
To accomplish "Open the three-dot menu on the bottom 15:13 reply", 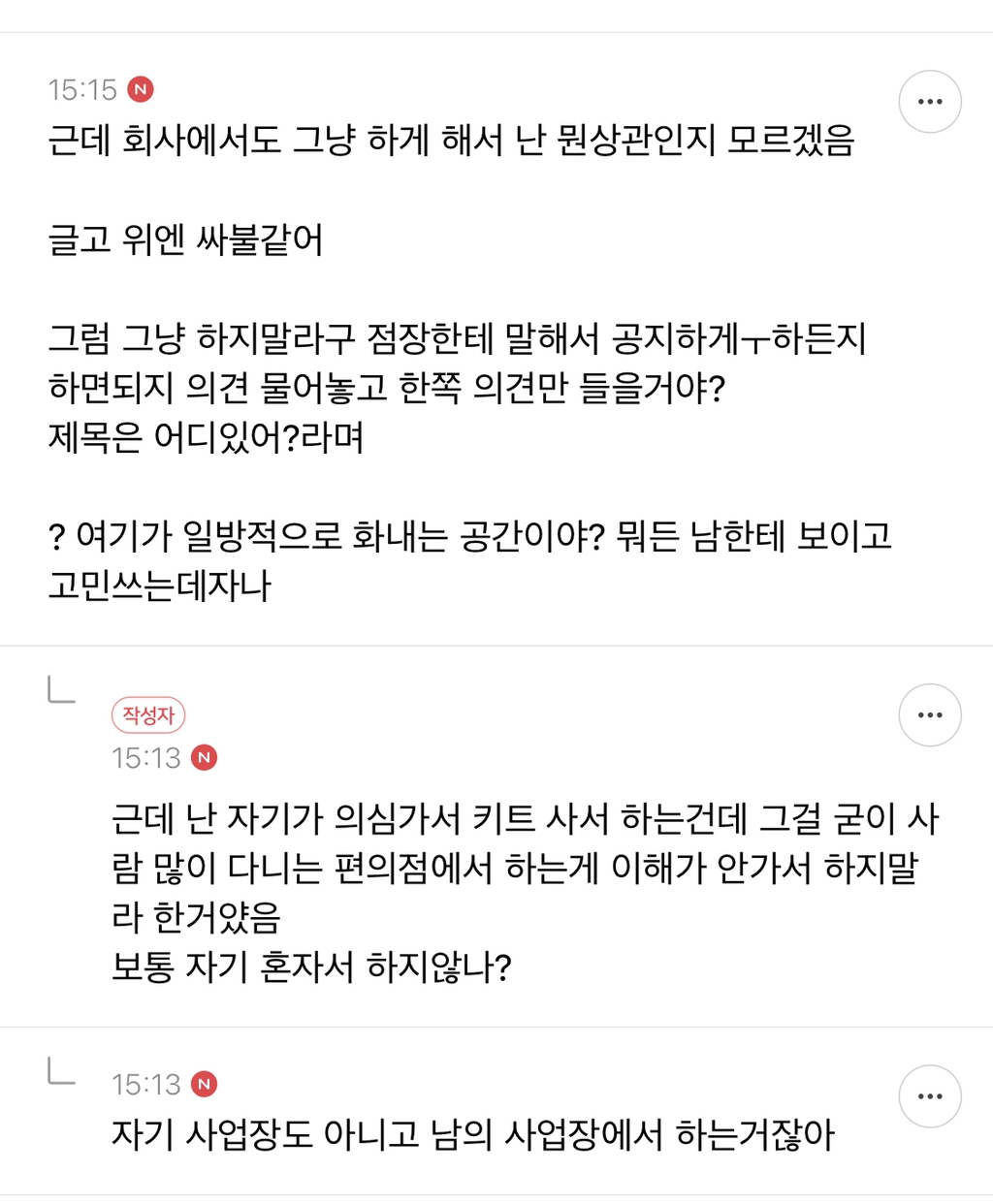I will pos(929,1095).
